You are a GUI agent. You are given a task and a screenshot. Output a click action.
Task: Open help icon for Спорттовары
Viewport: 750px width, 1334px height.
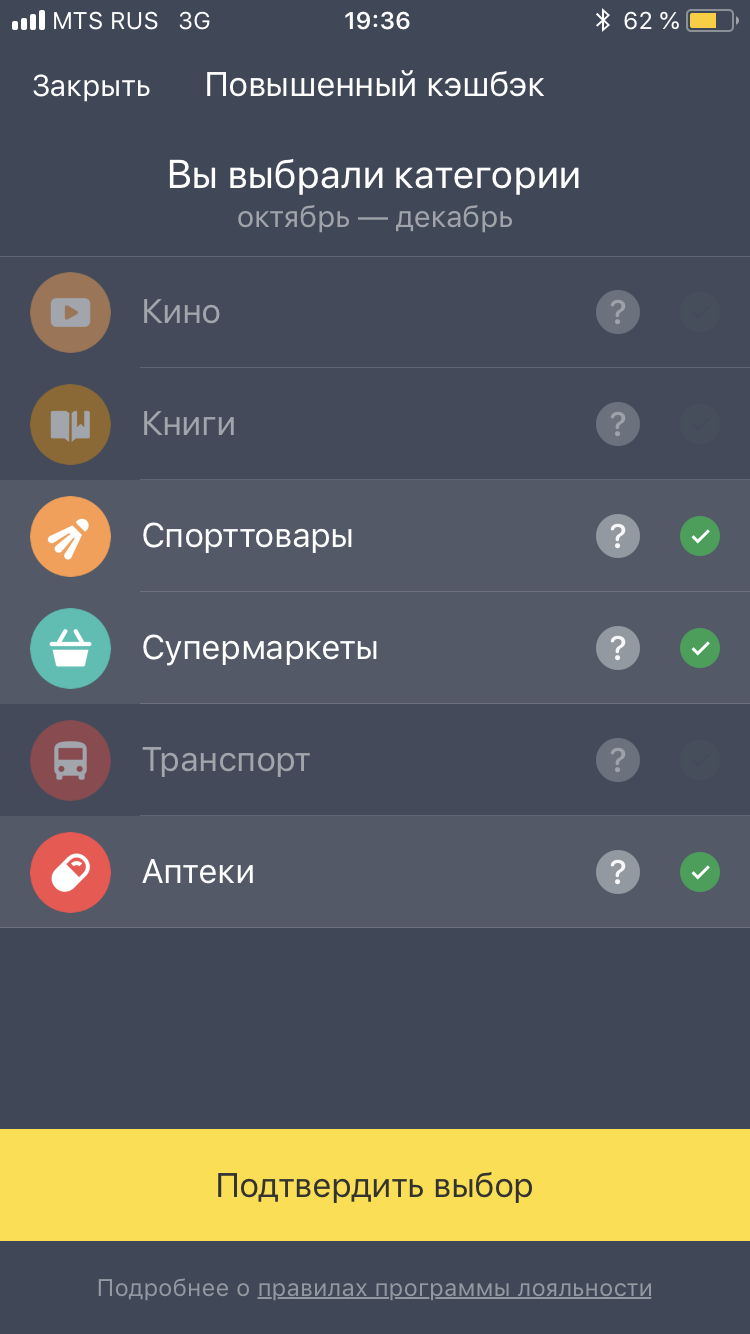(x=618, y=536)
